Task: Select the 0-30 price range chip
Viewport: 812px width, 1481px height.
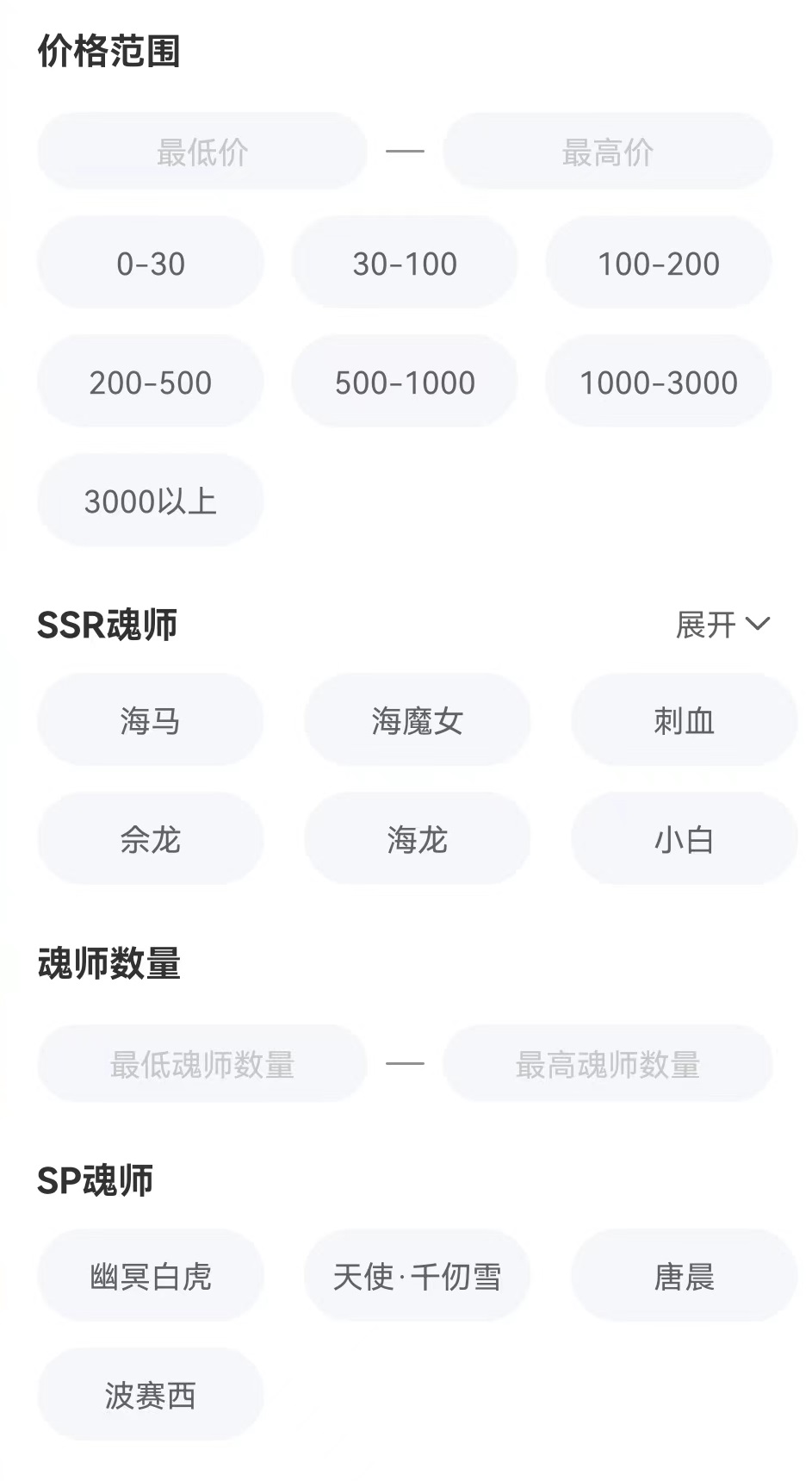Action: click(x=151, y=263)
